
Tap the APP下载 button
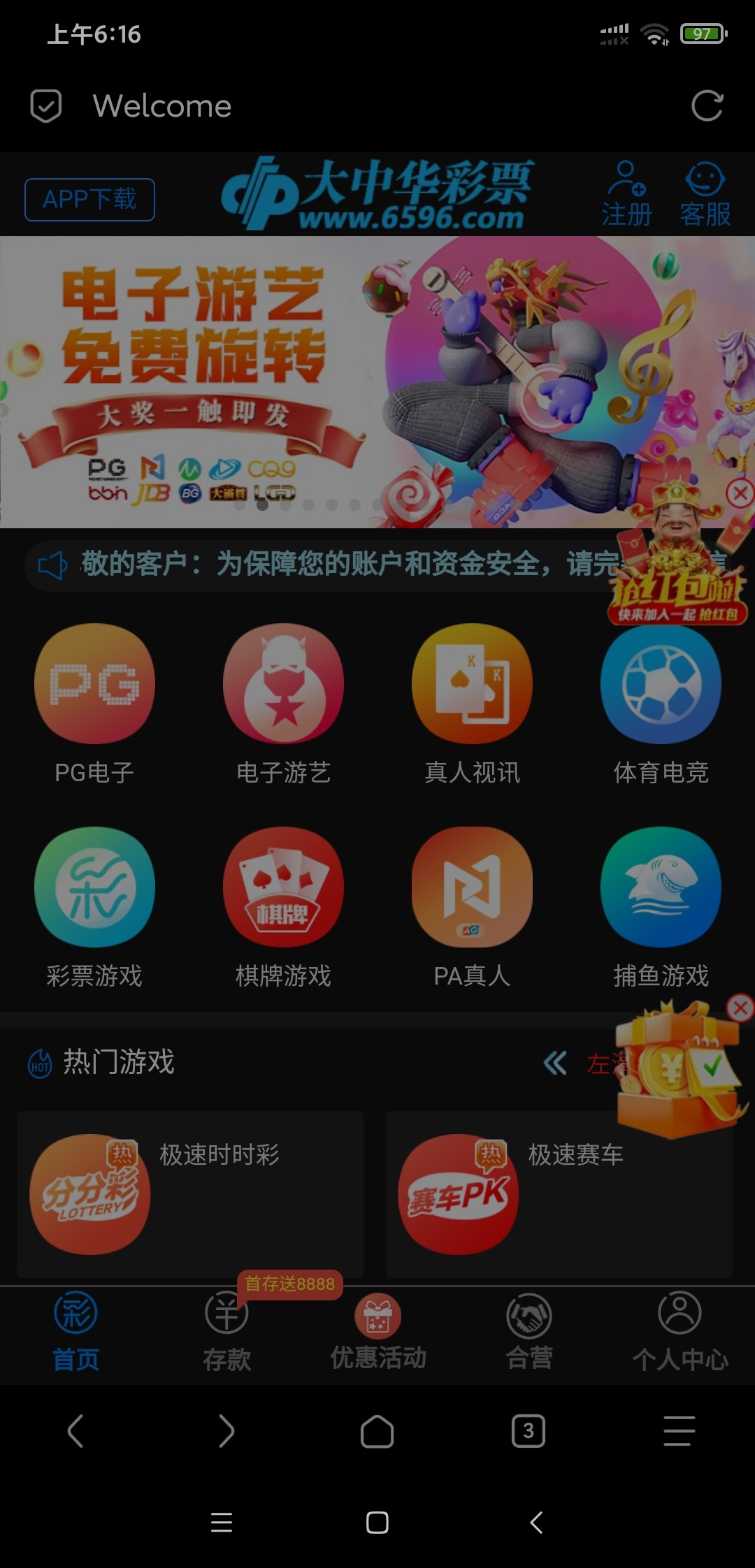(89, 200)
